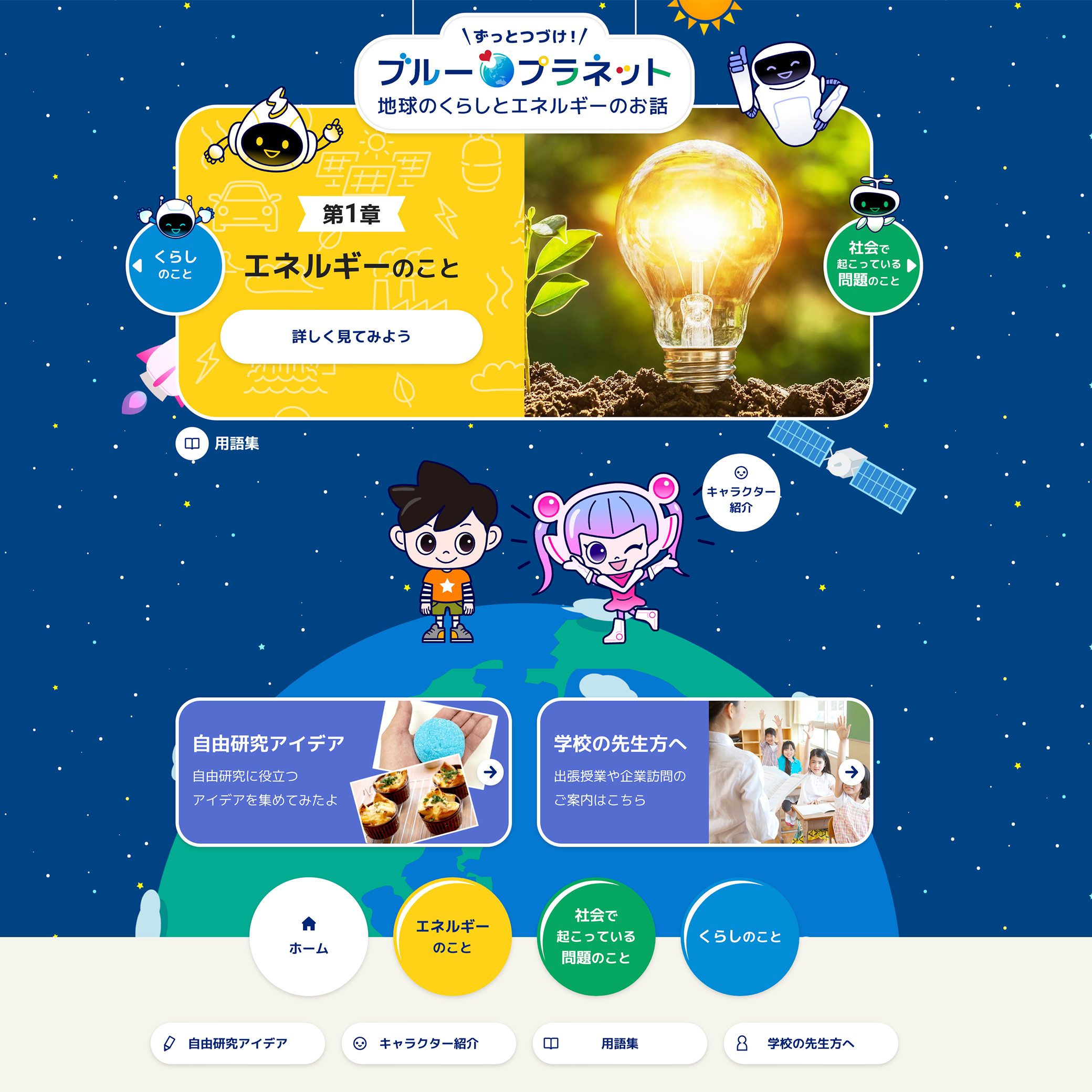Select the ホーム circle button
The width and height of the screenshot is (1092, 1092).
309,937
